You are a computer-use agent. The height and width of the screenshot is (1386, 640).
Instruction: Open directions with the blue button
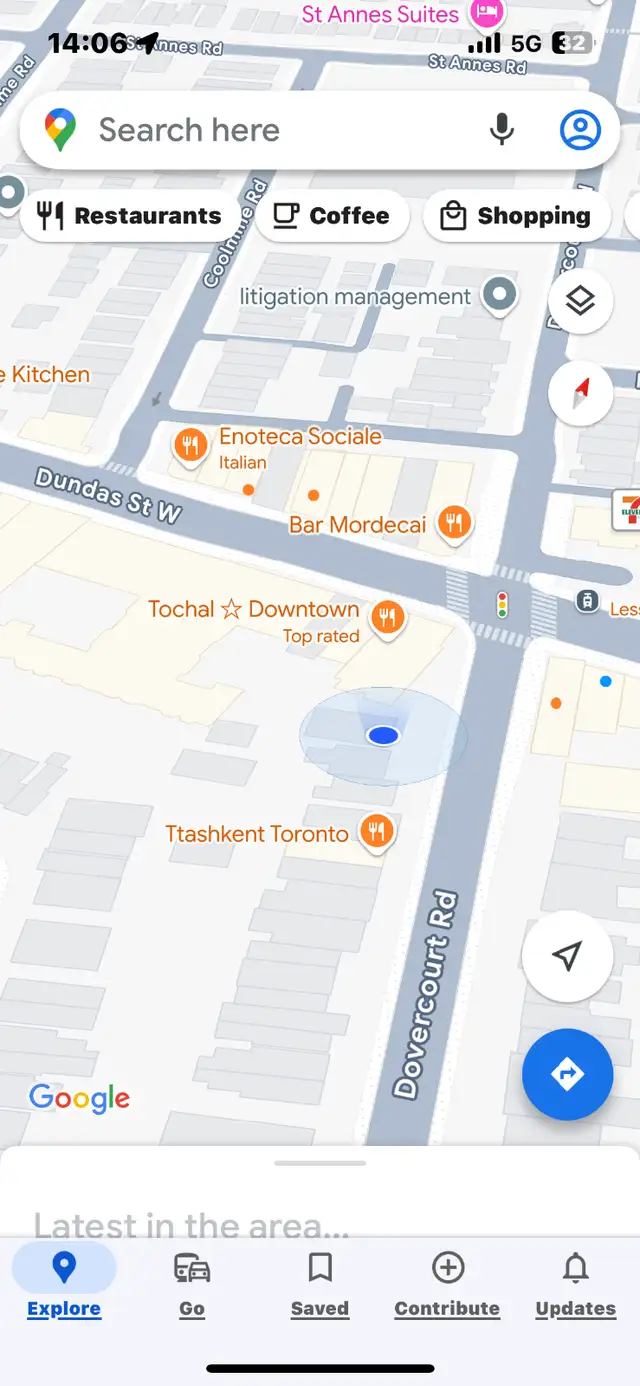click(567, 1074)
